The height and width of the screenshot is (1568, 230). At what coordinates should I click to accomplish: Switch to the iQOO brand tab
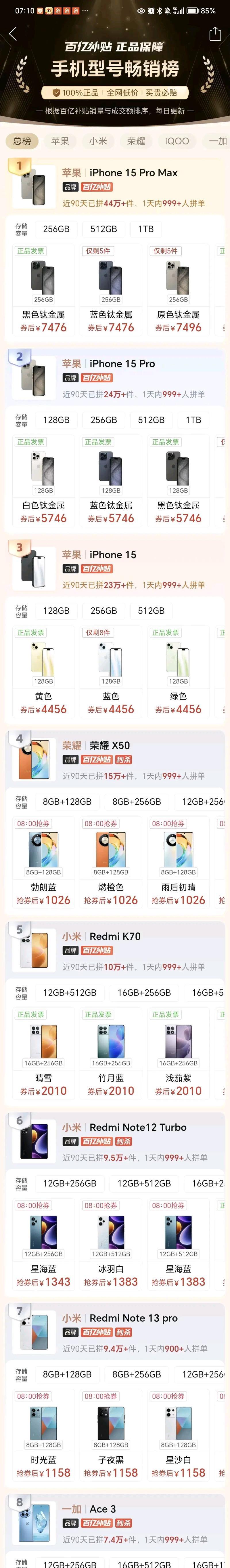coord(177,141)
